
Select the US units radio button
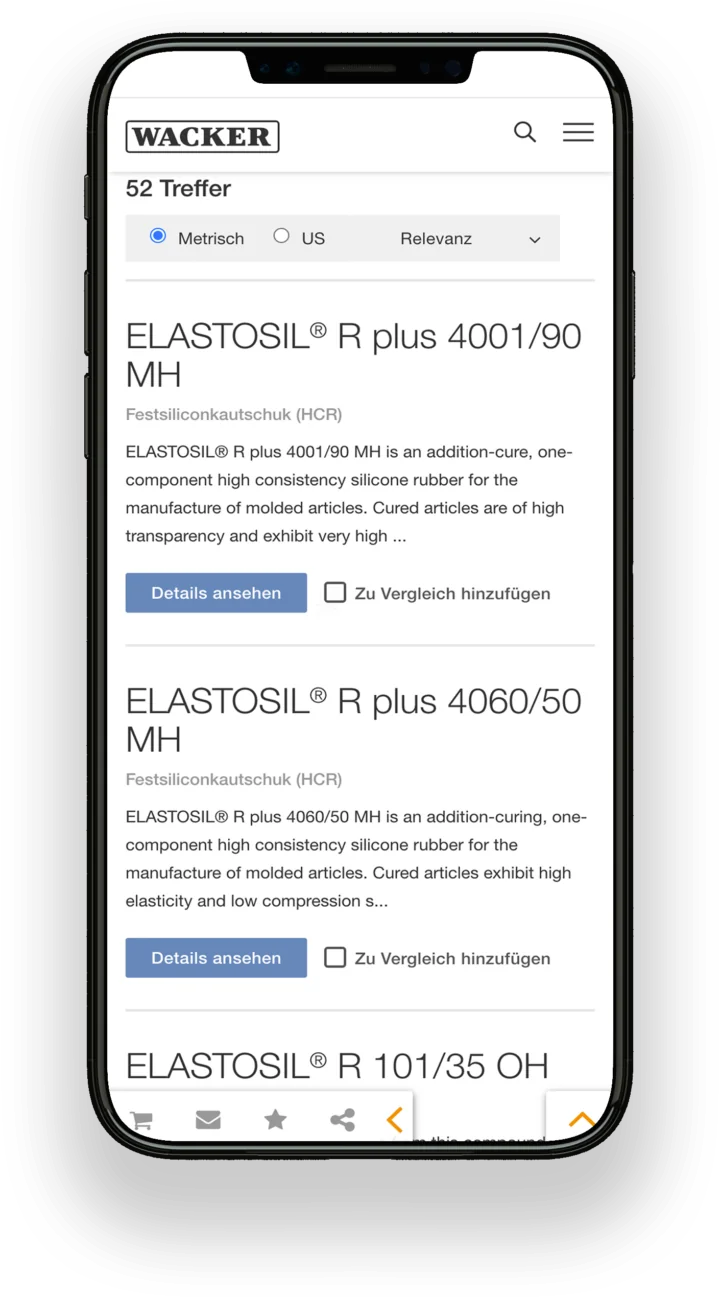click(x=281, y=236)
